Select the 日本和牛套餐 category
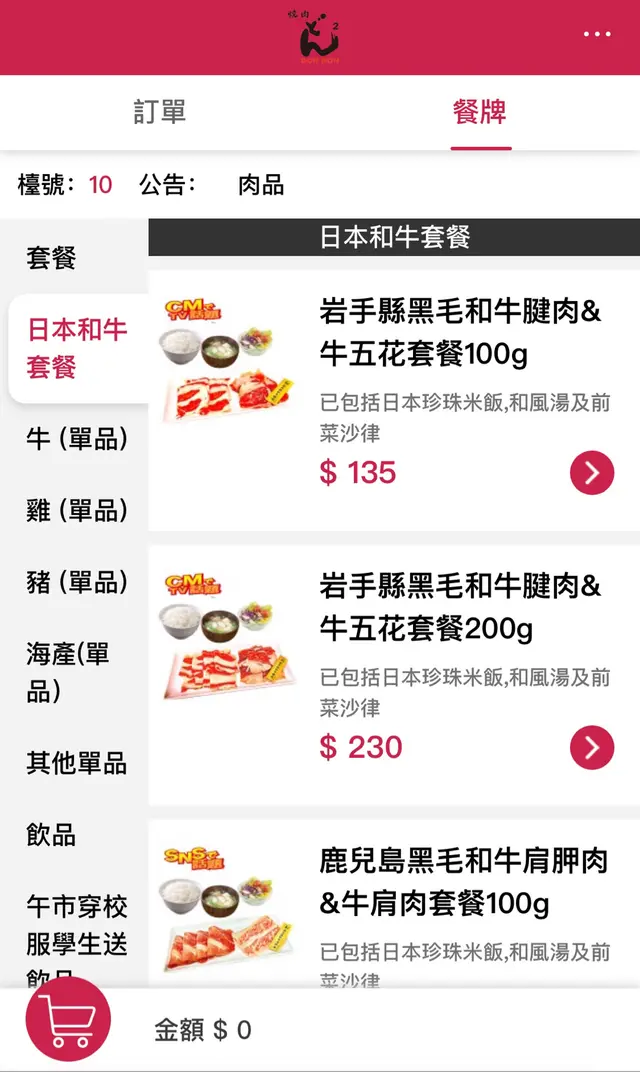 point(77,348)
